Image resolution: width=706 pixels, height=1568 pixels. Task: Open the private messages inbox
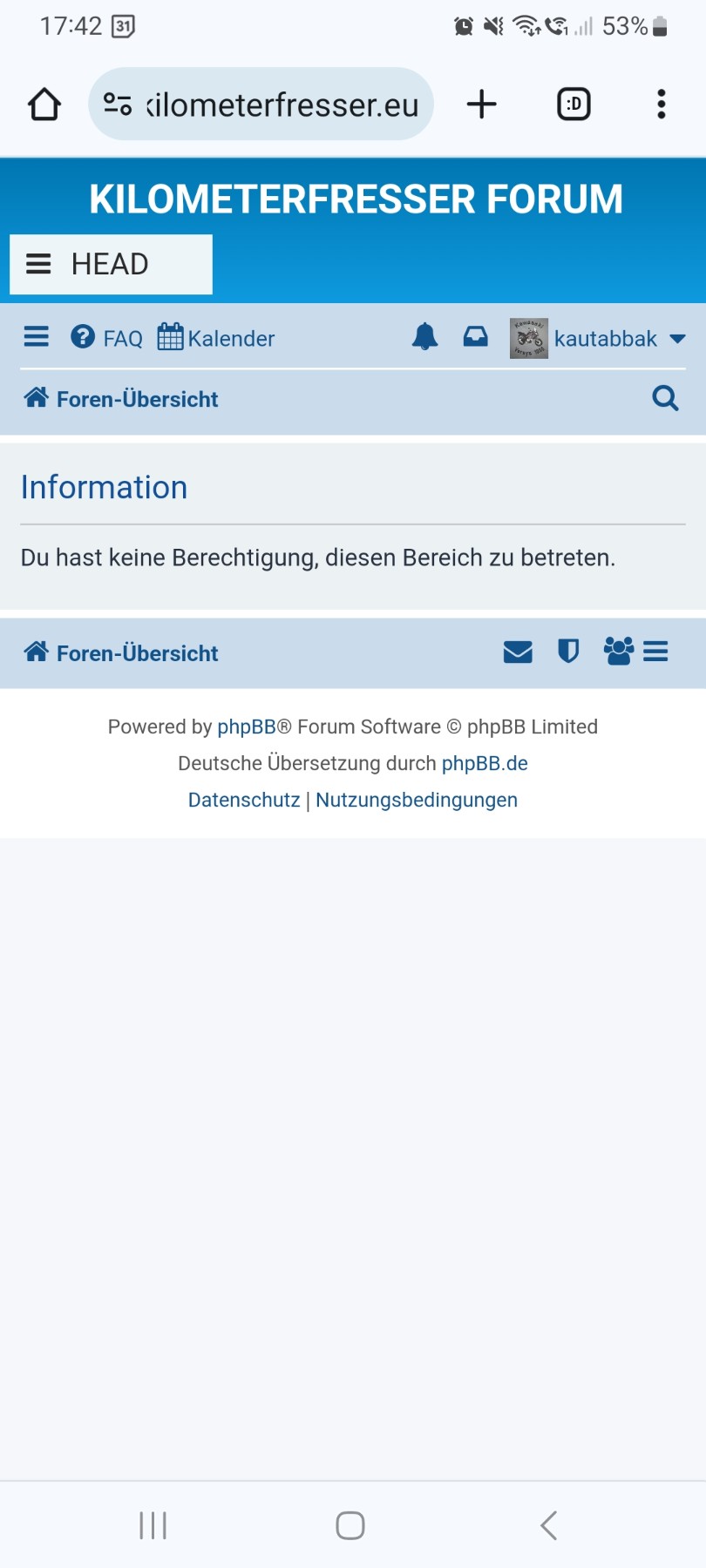(x=475, y=336)
